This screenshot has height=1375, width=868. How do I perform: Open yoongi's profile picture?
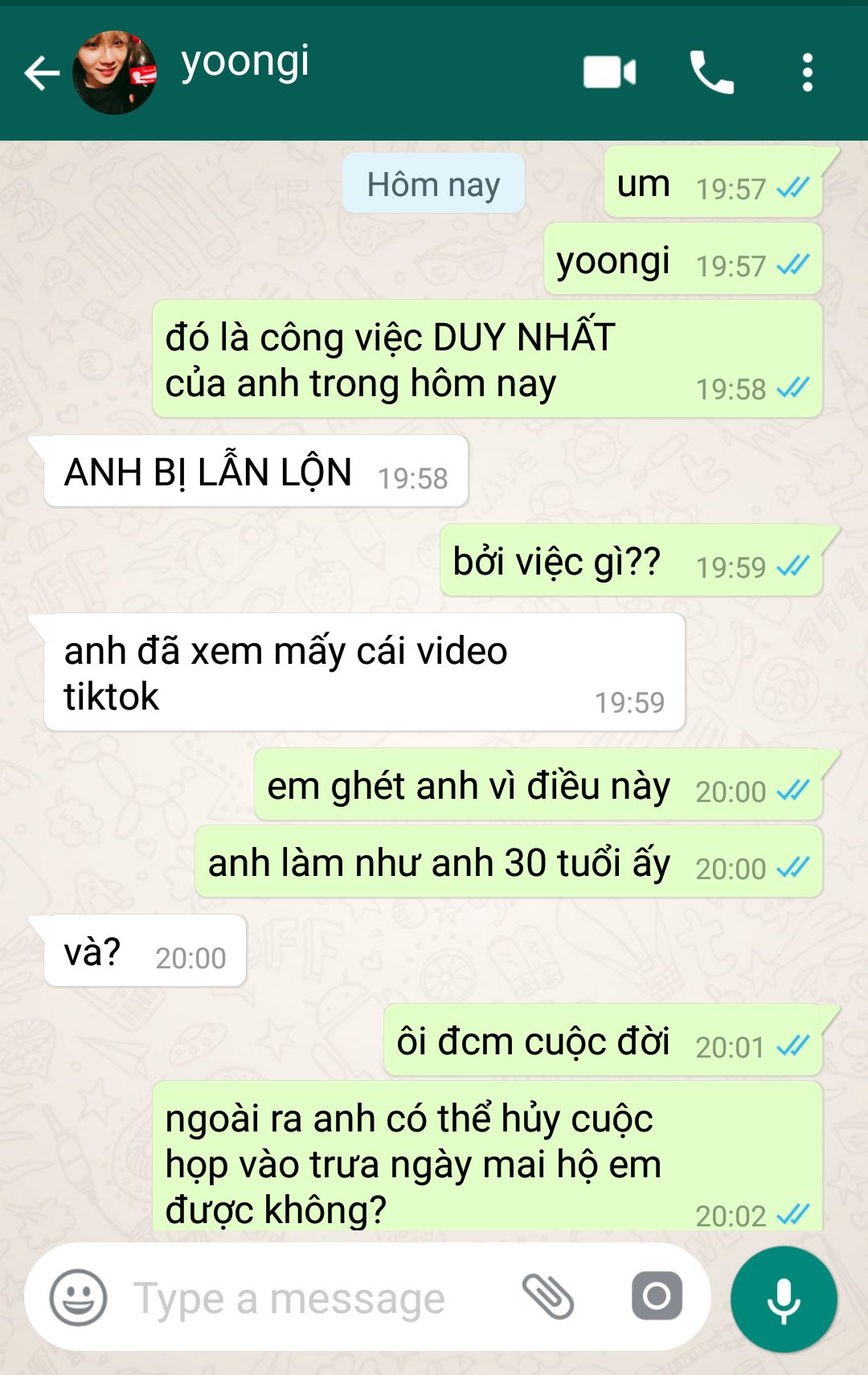click(114, 73)
